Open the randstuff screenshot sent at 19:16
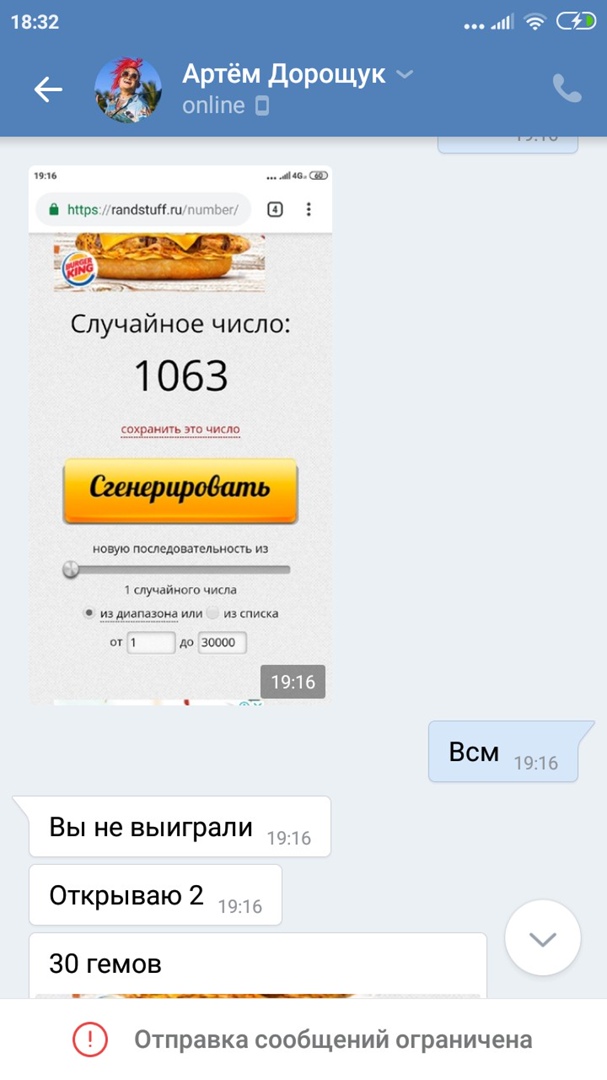The width and height of the screenshot is (607, 1080). click(180, 433)
